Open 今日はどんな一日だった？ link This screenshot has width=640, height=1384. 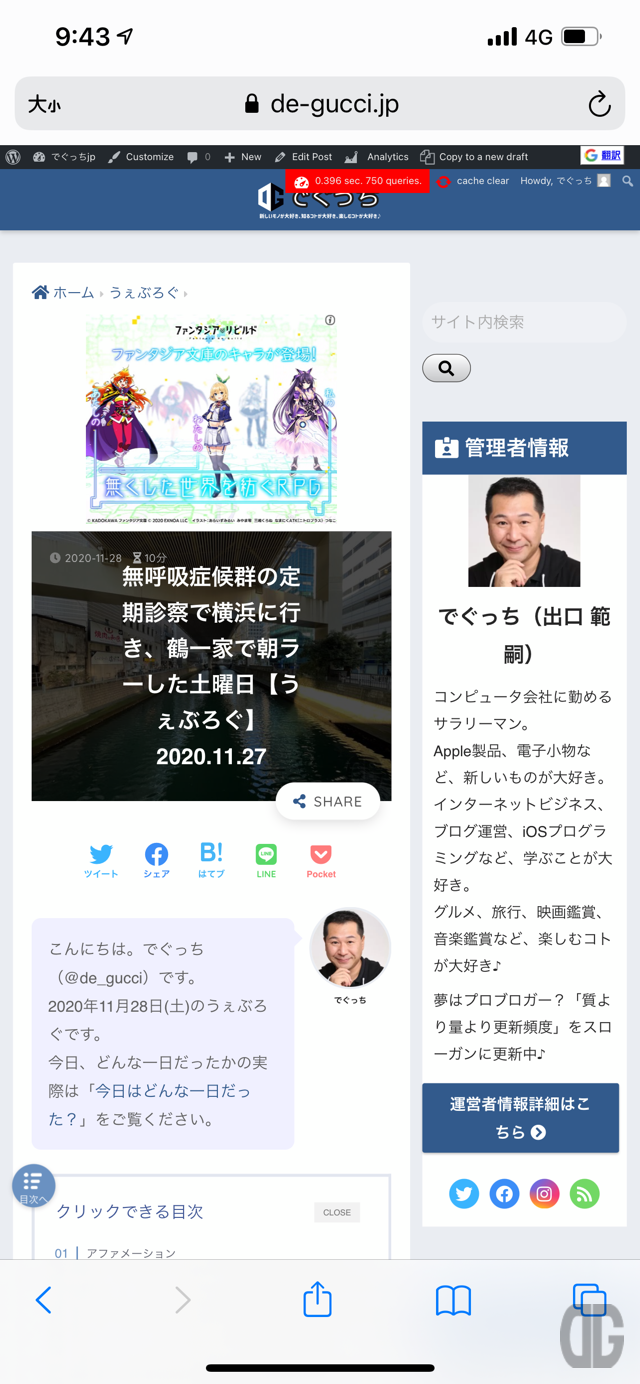(x=170, y=1091)
